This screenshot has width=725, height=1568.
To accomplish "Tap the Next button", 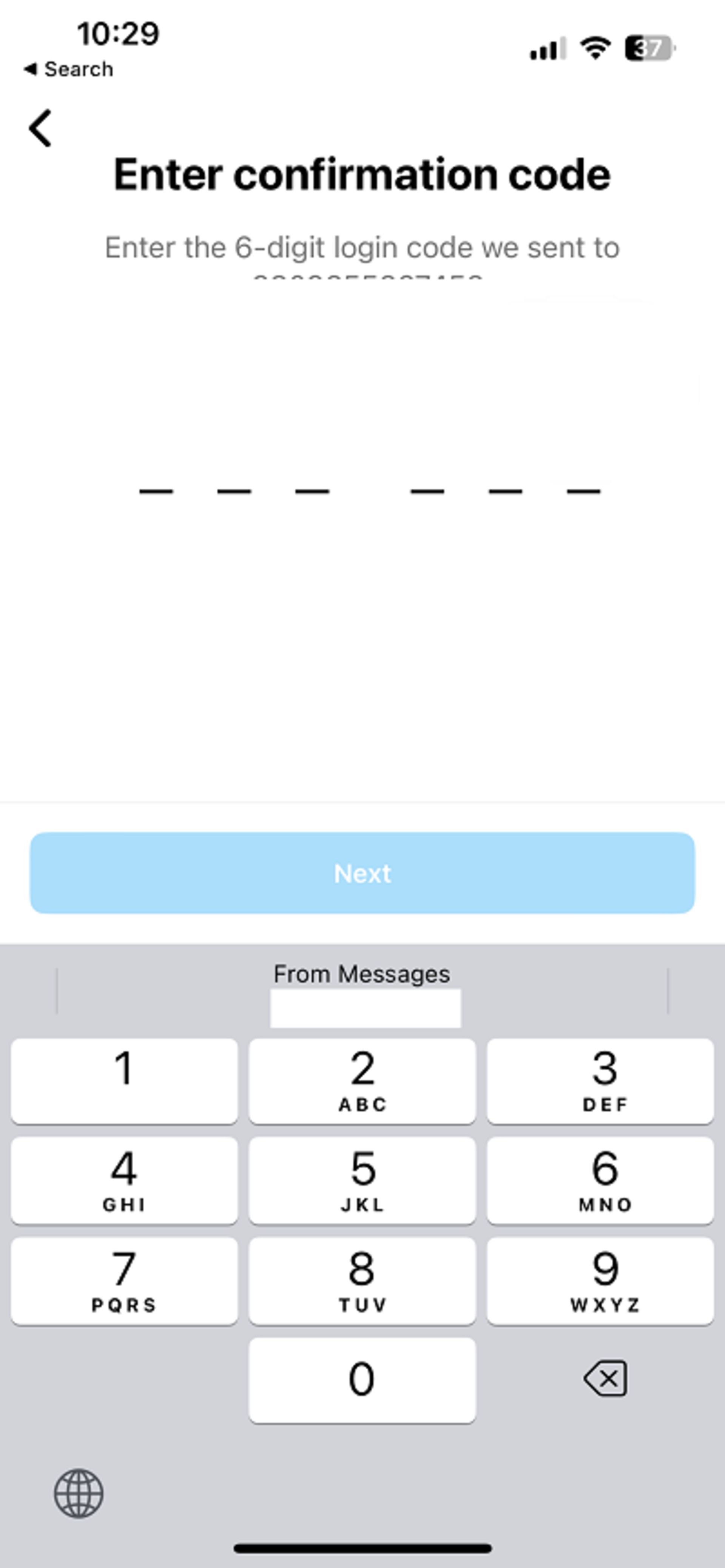I will point(362,873).
